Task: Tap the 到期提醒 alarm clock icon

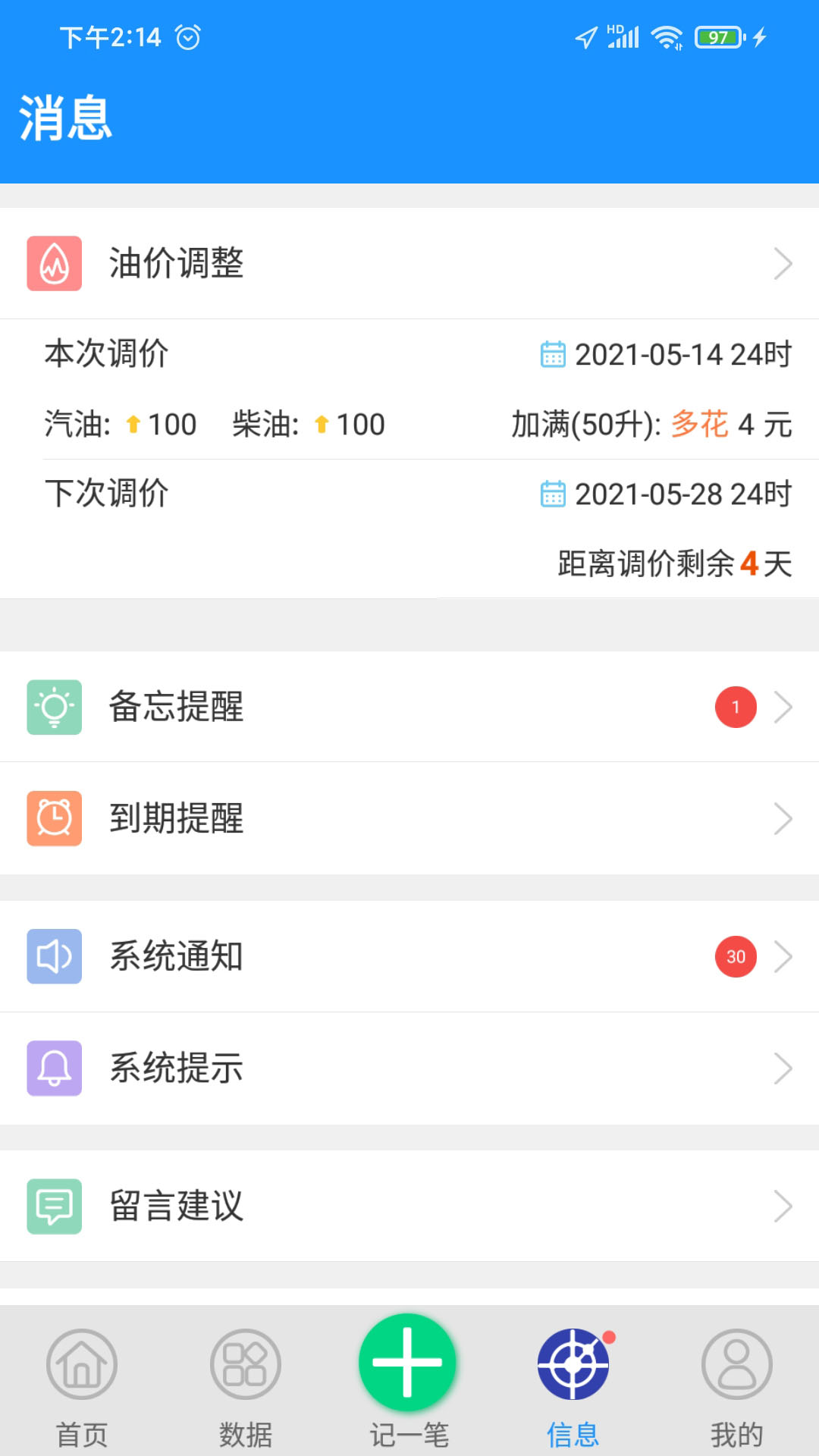Action: (x=54, y=819)
